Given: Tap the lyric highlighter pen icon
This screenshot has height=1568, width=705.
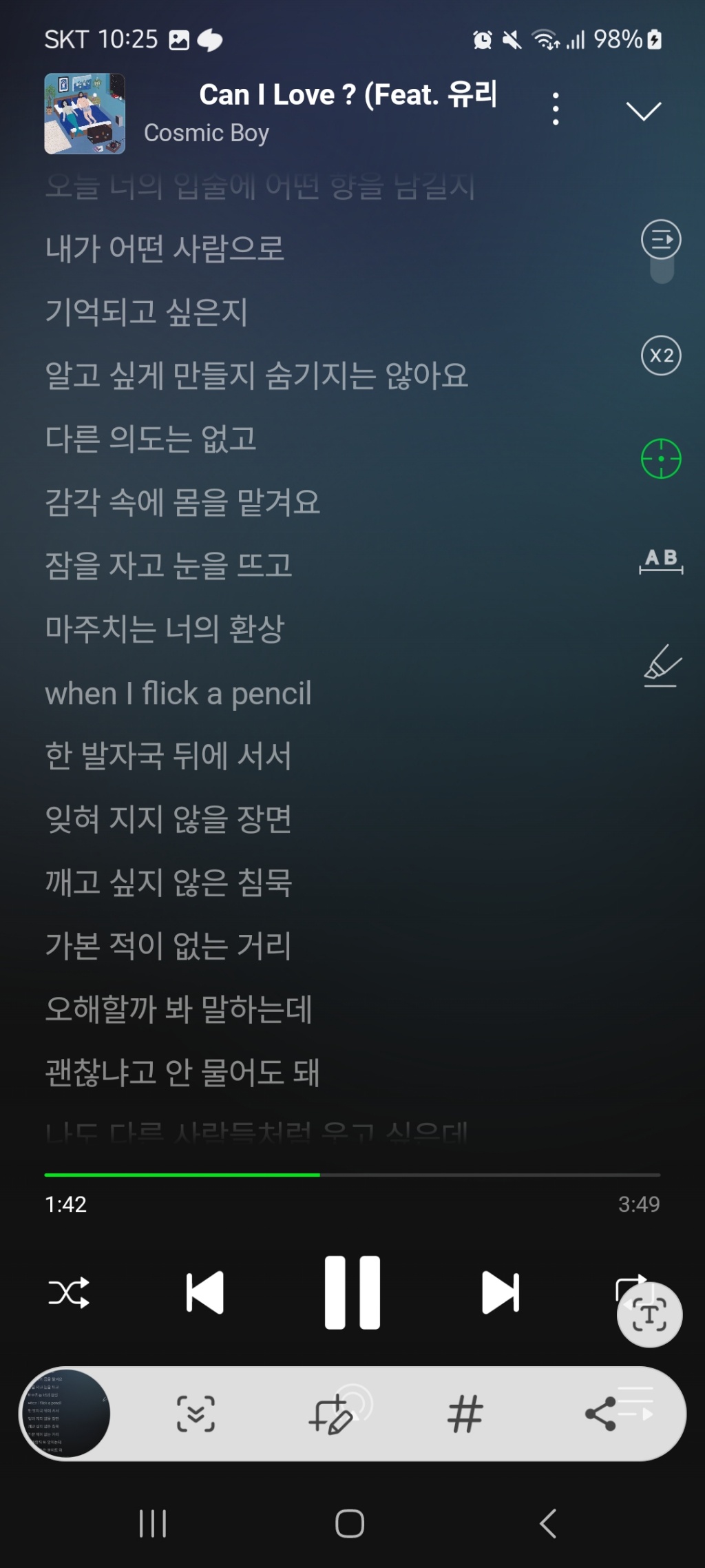Looking at the screenshot, I should click(x=662, y=666).
